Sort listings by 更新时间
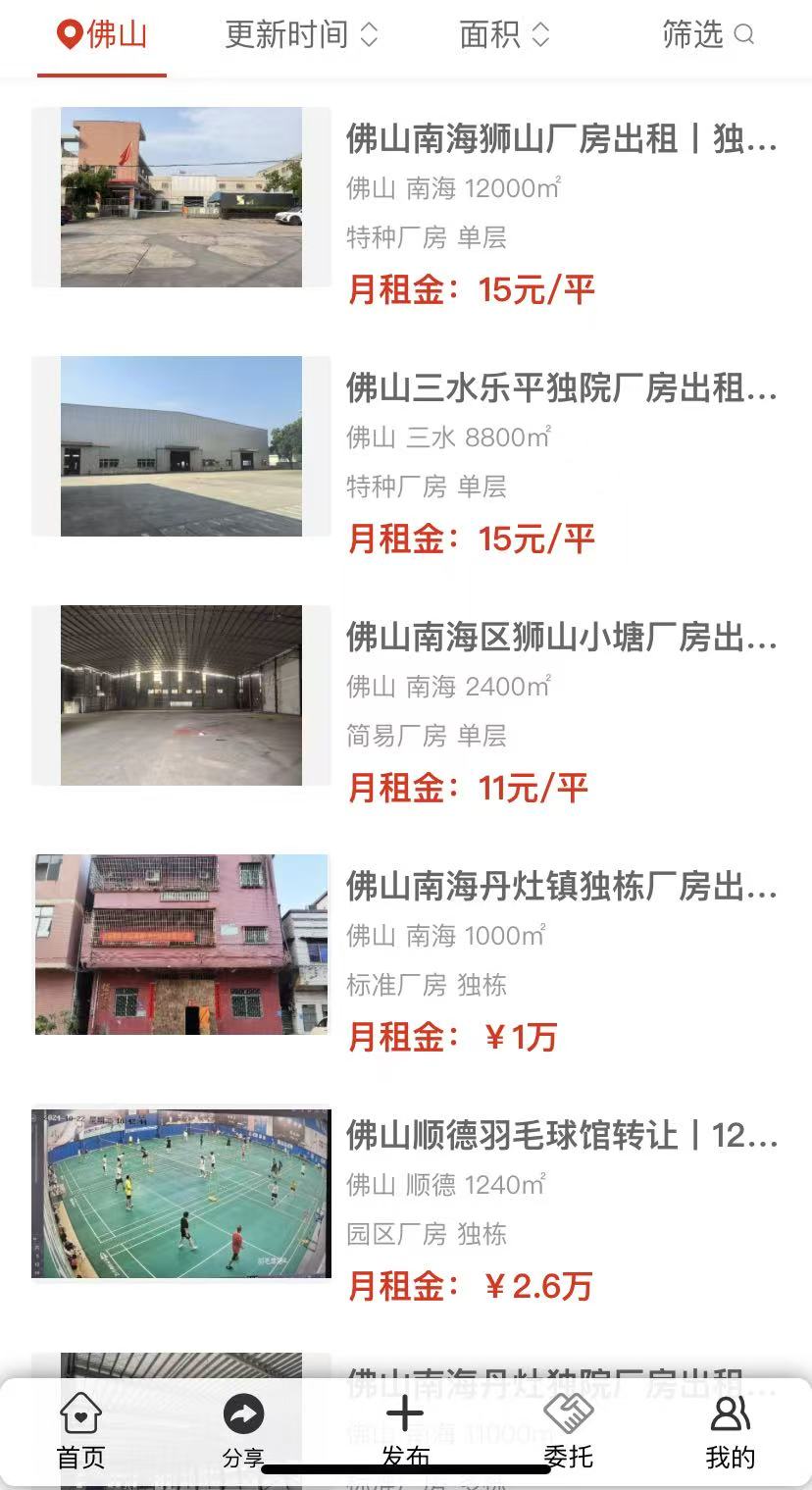 click(301, 36)
